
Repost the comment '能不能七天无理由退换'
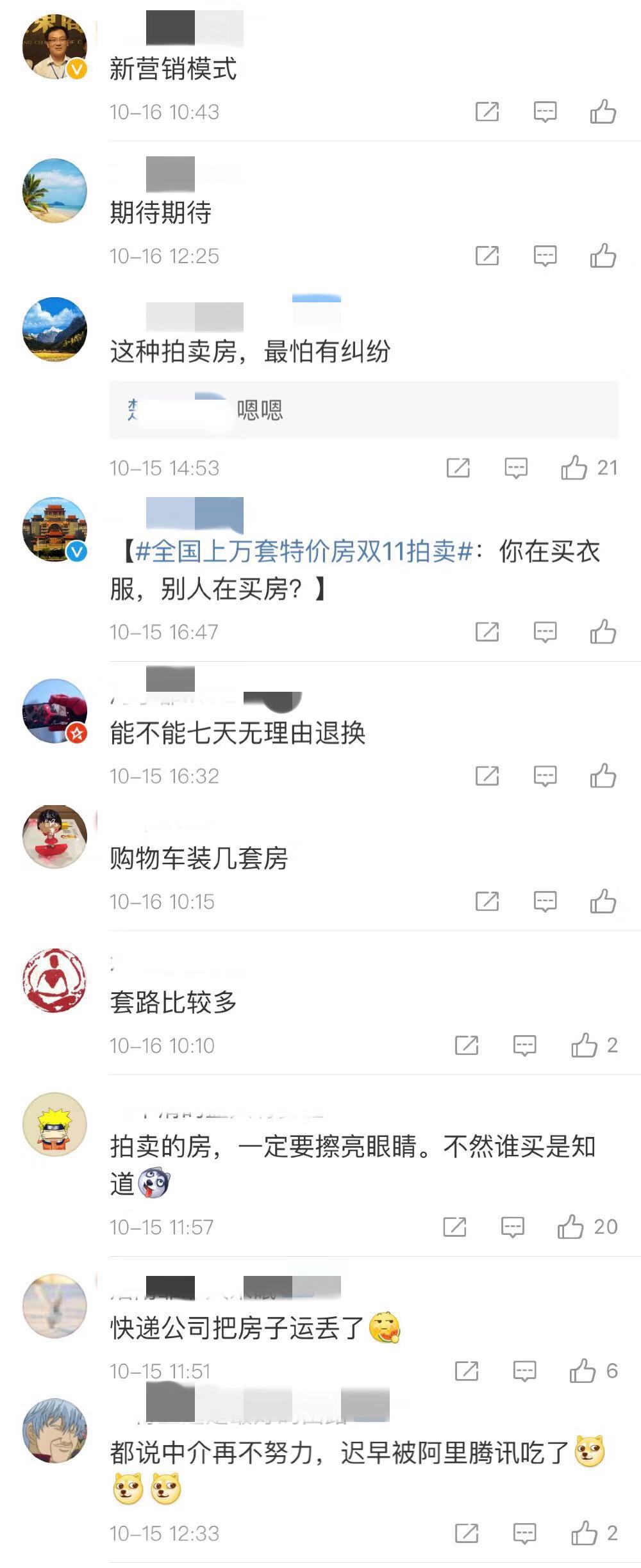487,776
